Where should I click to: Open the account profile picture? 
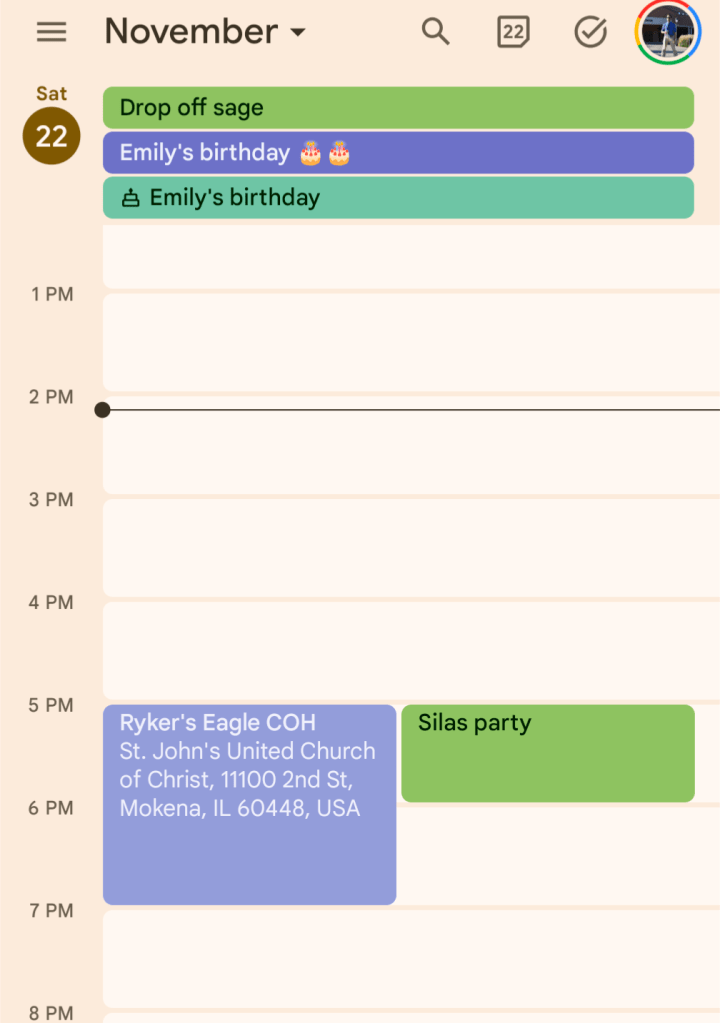[667, 32]
